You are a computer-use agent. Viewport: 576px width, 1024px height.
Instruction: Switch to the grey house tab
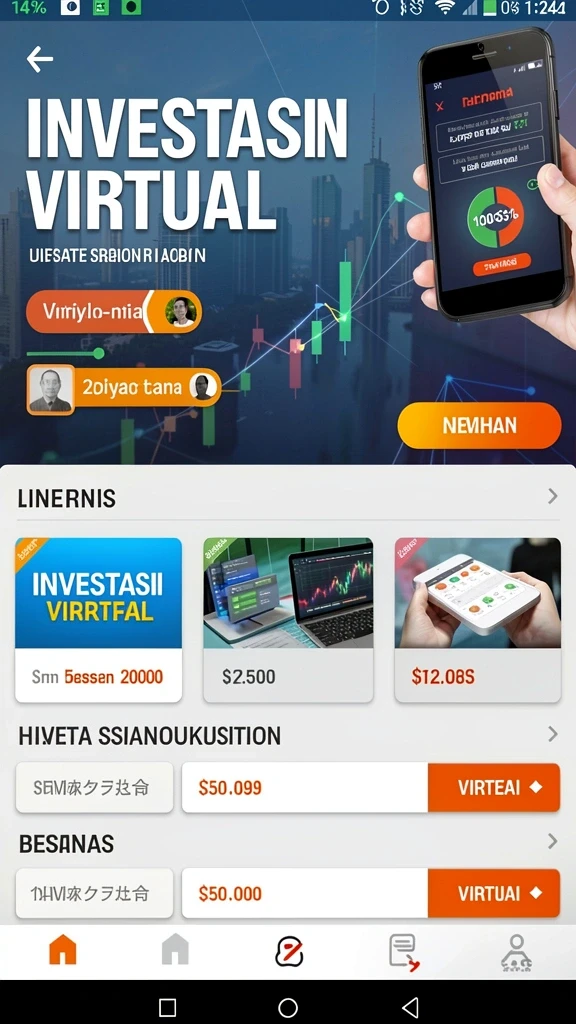coord(175,950)
